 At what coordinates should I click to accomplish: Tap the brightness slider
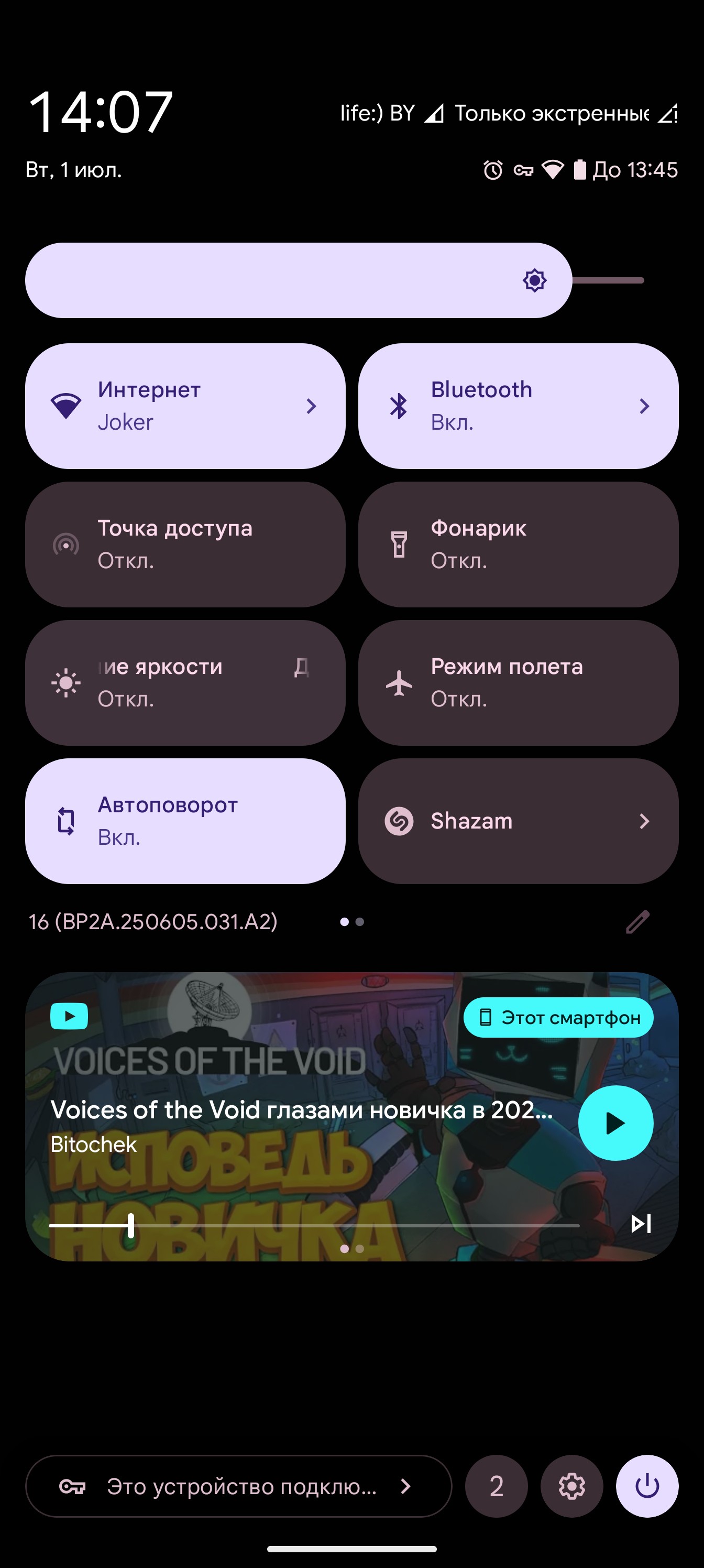click(335, 280)
